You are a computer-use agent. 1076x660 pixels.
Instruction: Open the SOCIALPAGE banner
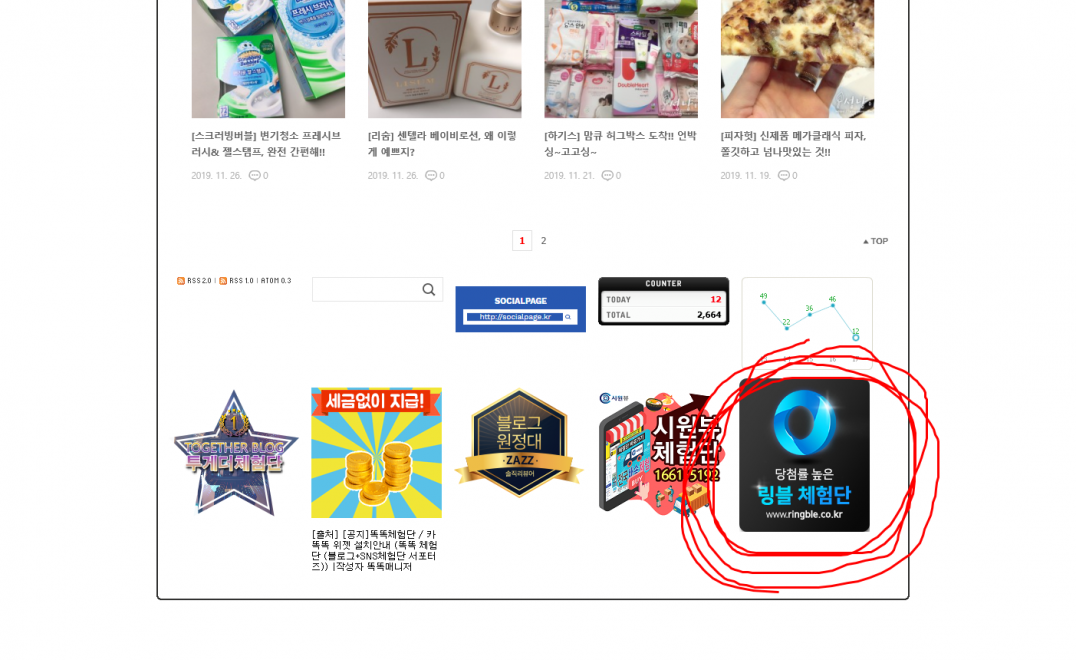click(520, 309)
